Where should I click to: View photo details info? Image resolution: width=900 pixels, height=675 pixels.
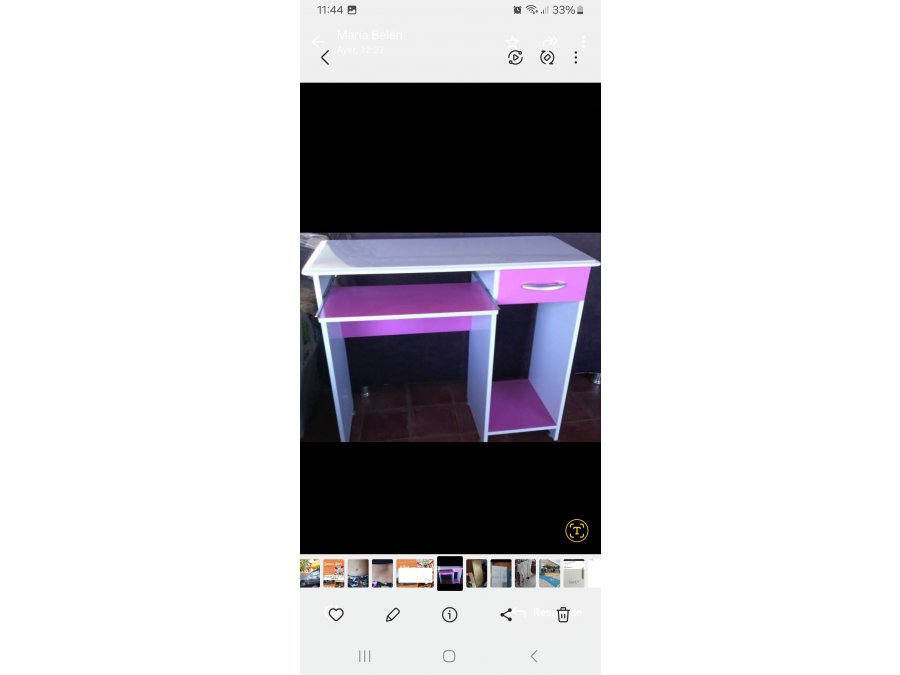coord(450,615)
